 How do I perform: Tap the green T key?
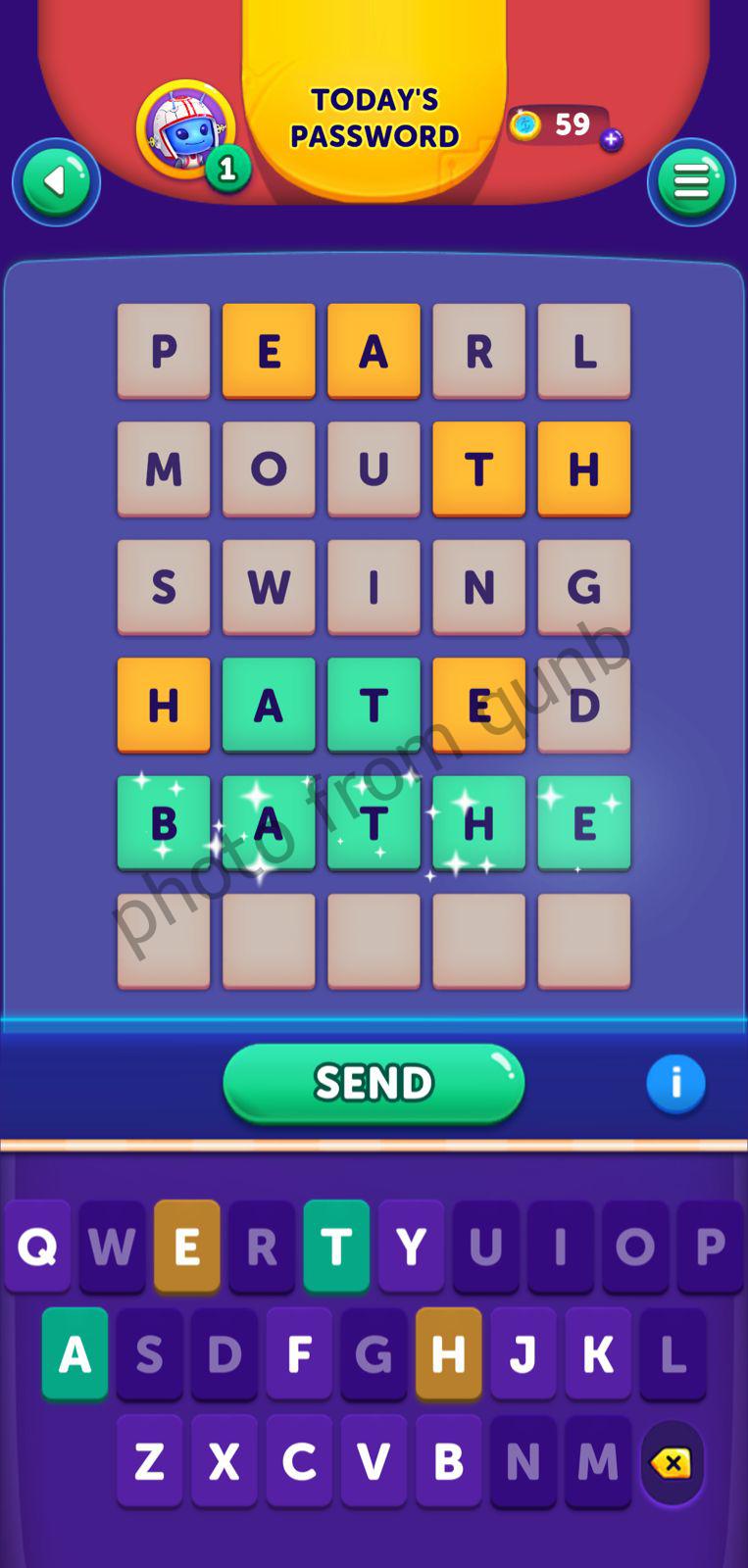coord(336,1246)
